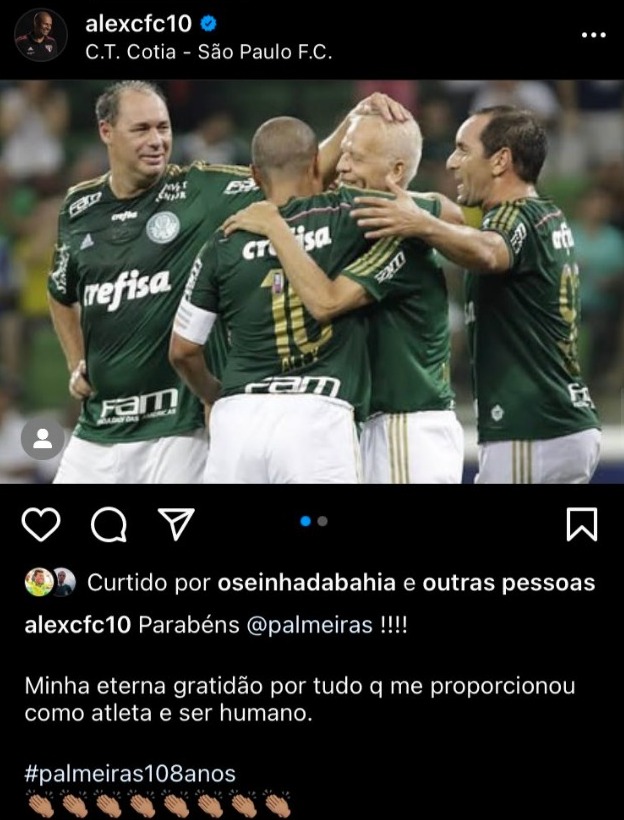Viewport: 624px width, 820px height.
Task: Show tagged people on the photo
Action: click(43, 438)
